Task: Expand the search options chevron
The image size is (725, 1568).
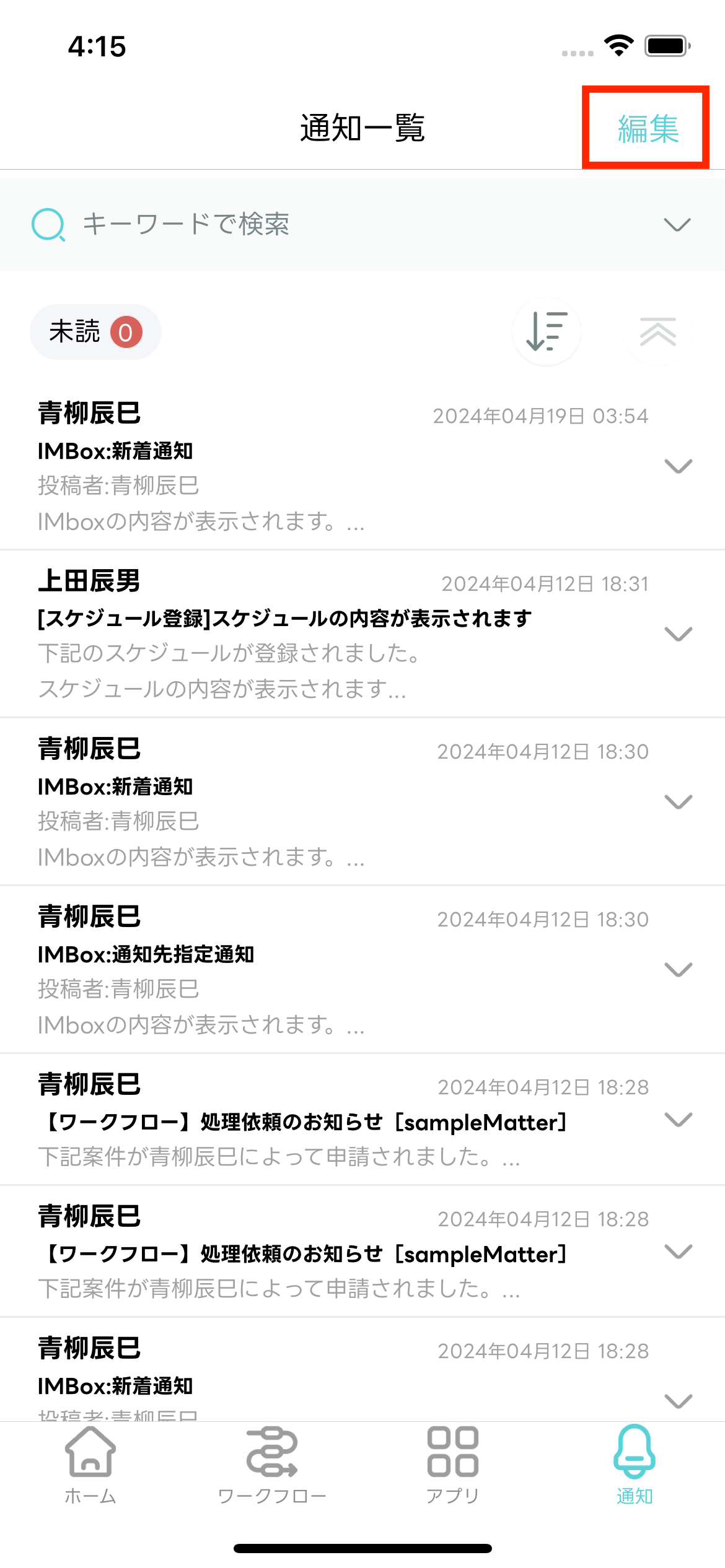Action: 677,224
